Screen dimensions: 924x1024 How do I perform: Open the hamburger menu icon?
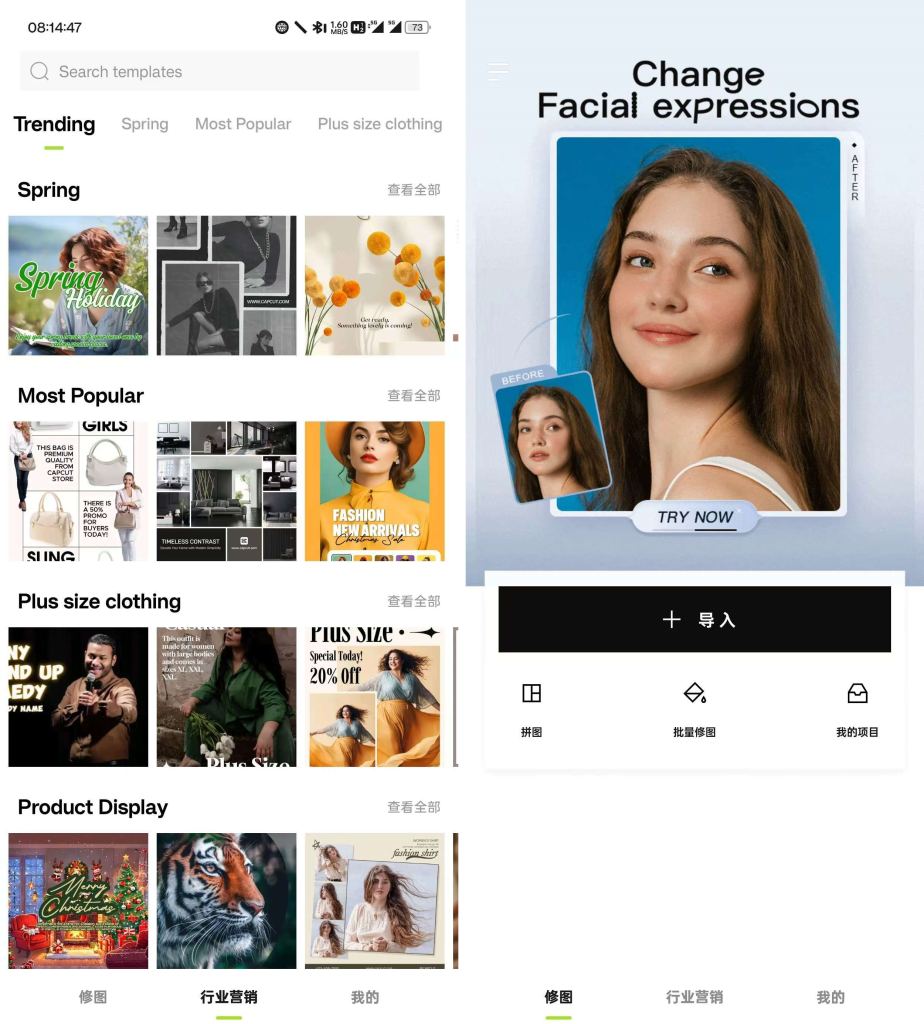click(498, 71)
